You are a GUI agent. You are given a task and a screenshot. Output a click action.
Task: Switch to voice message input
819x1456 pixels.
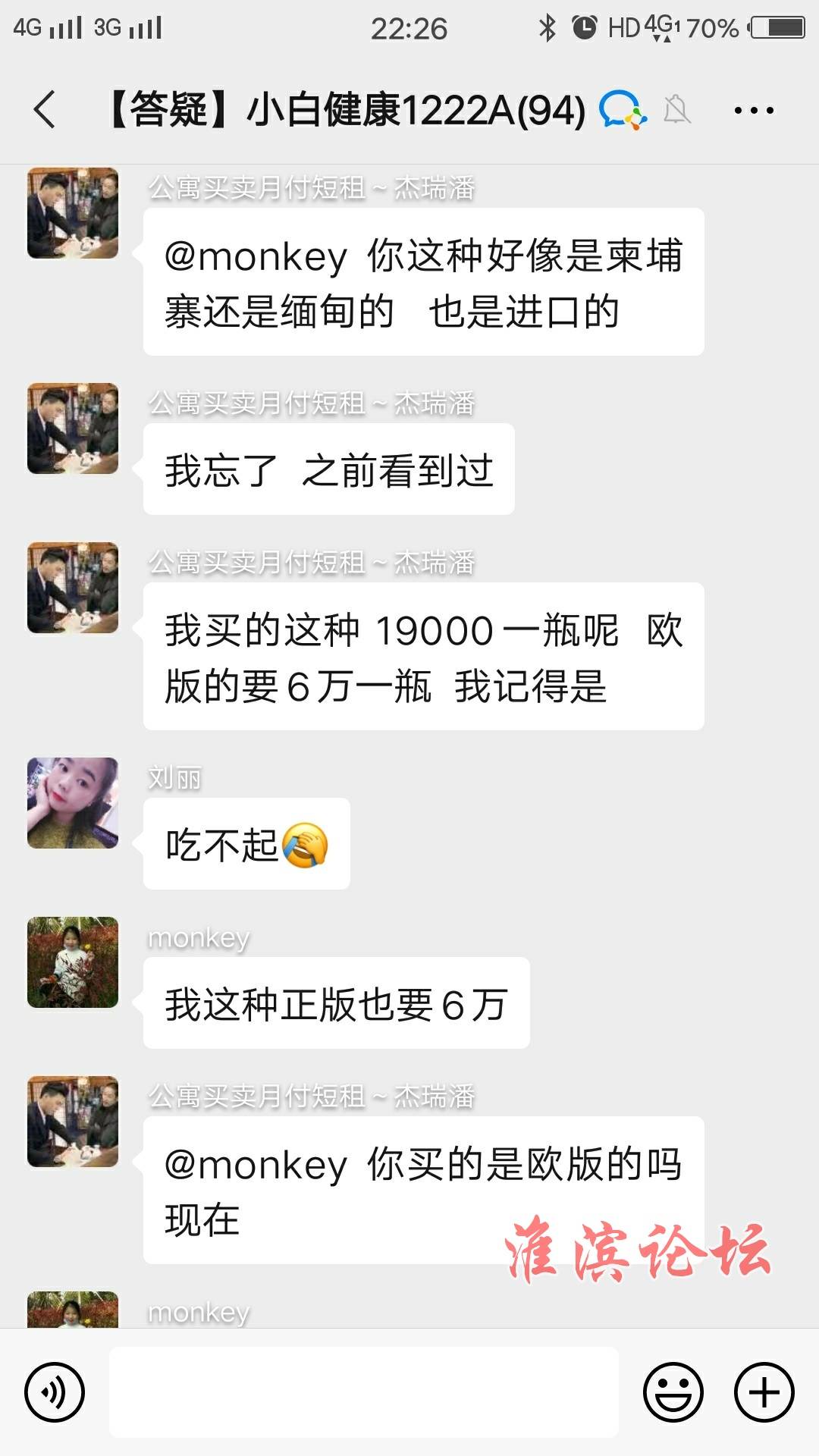pos(54,1392)
